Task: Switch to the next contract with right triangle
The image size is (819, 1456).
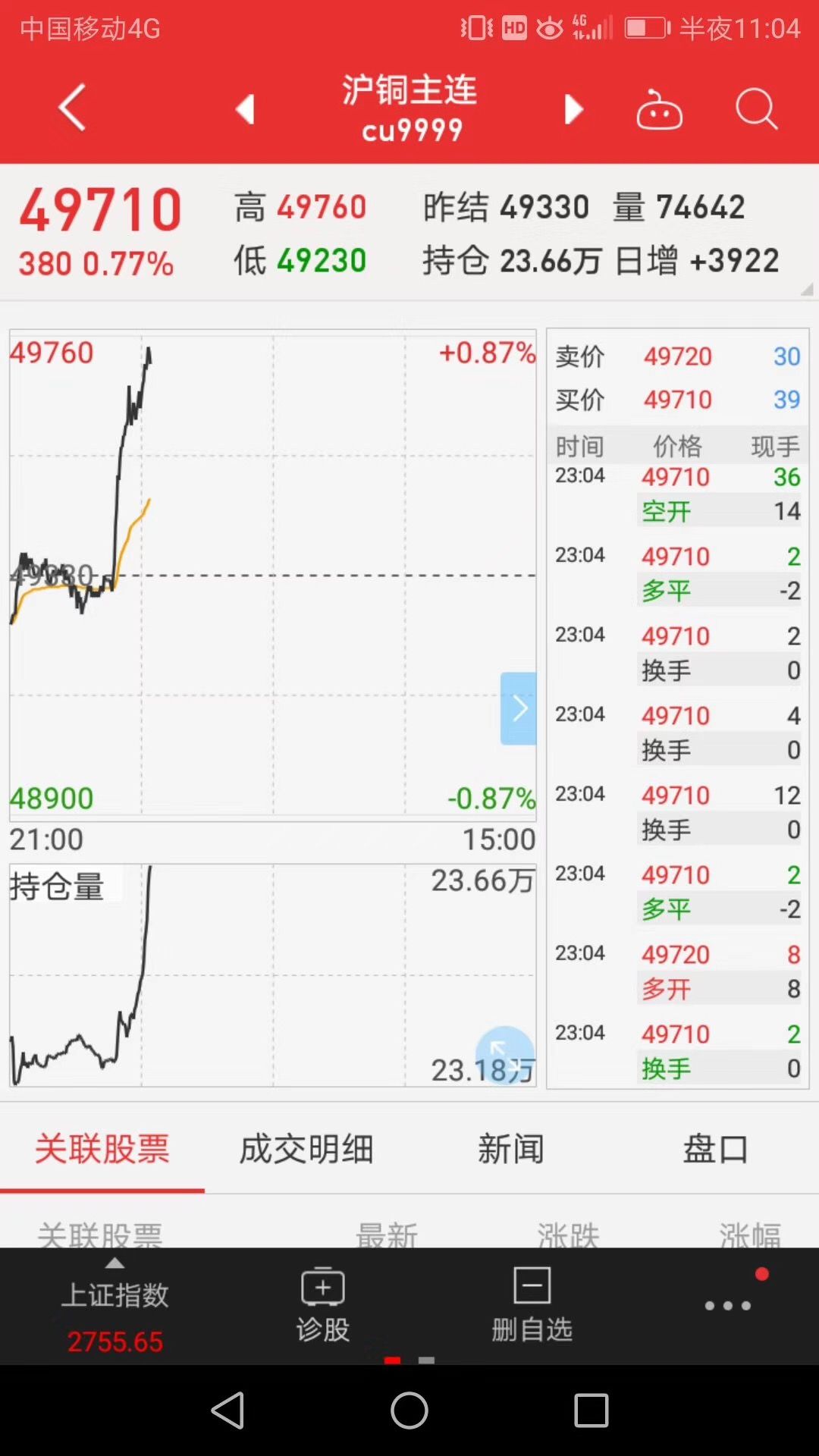Action: (574, 109)
